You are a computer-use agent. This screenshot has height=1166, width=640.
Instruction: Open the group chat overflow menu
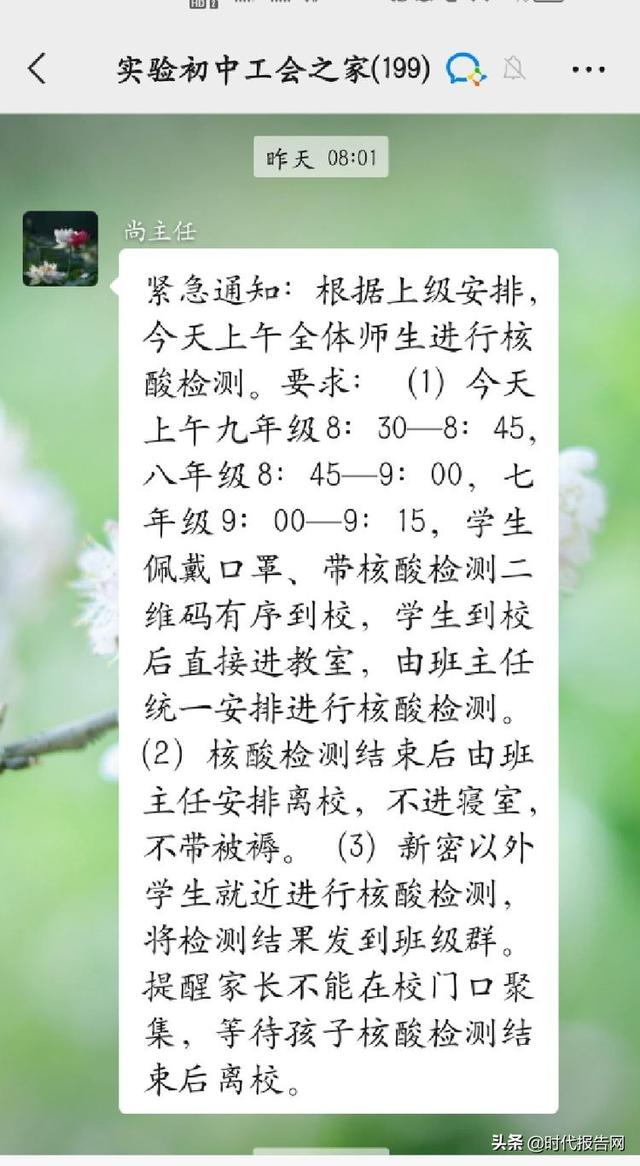[588, 70]
